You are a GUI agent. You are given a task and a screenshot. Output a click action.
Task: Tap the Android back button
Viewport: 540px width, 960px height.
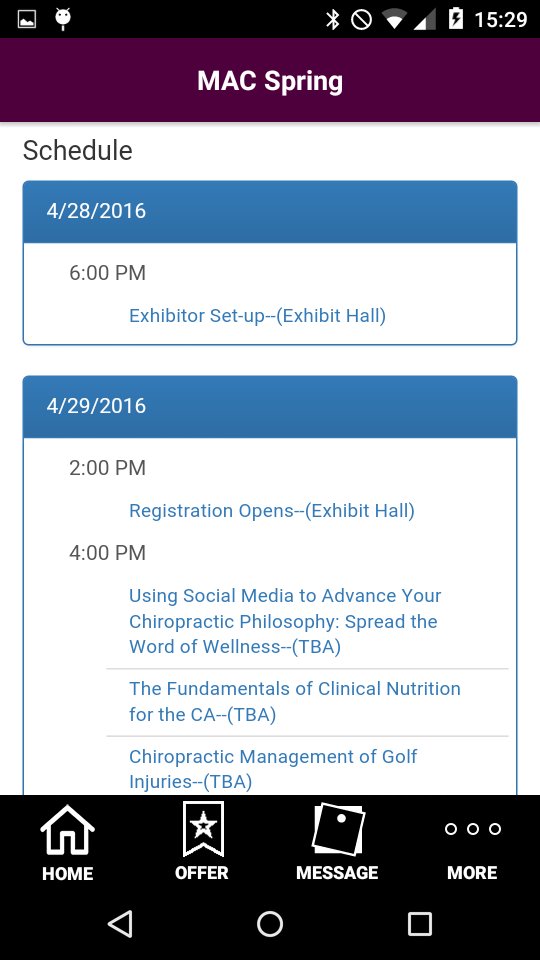(x=120, y=923)
